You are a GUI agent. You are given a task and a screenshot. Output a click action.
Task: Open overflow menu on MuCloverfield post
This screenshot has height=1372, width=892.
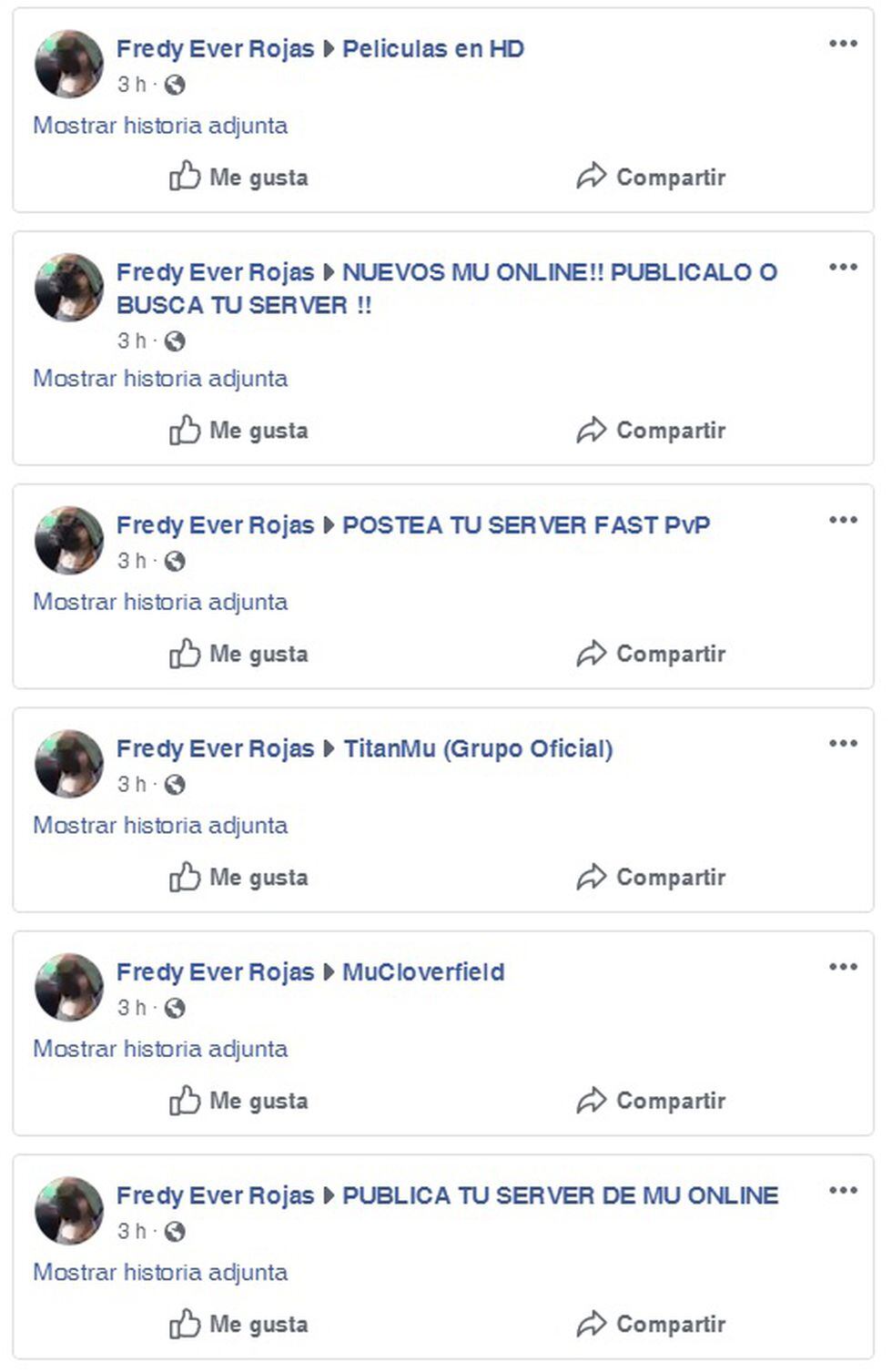click(842, 967)
